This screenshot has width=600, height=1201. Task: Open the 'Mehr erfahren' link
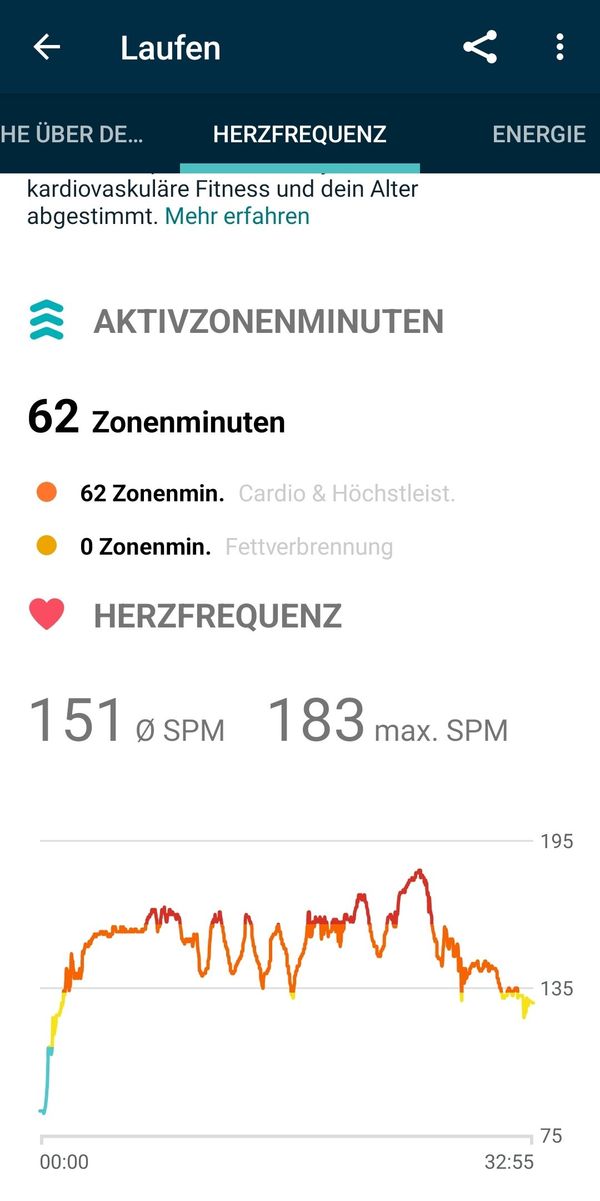pos(237,216)
